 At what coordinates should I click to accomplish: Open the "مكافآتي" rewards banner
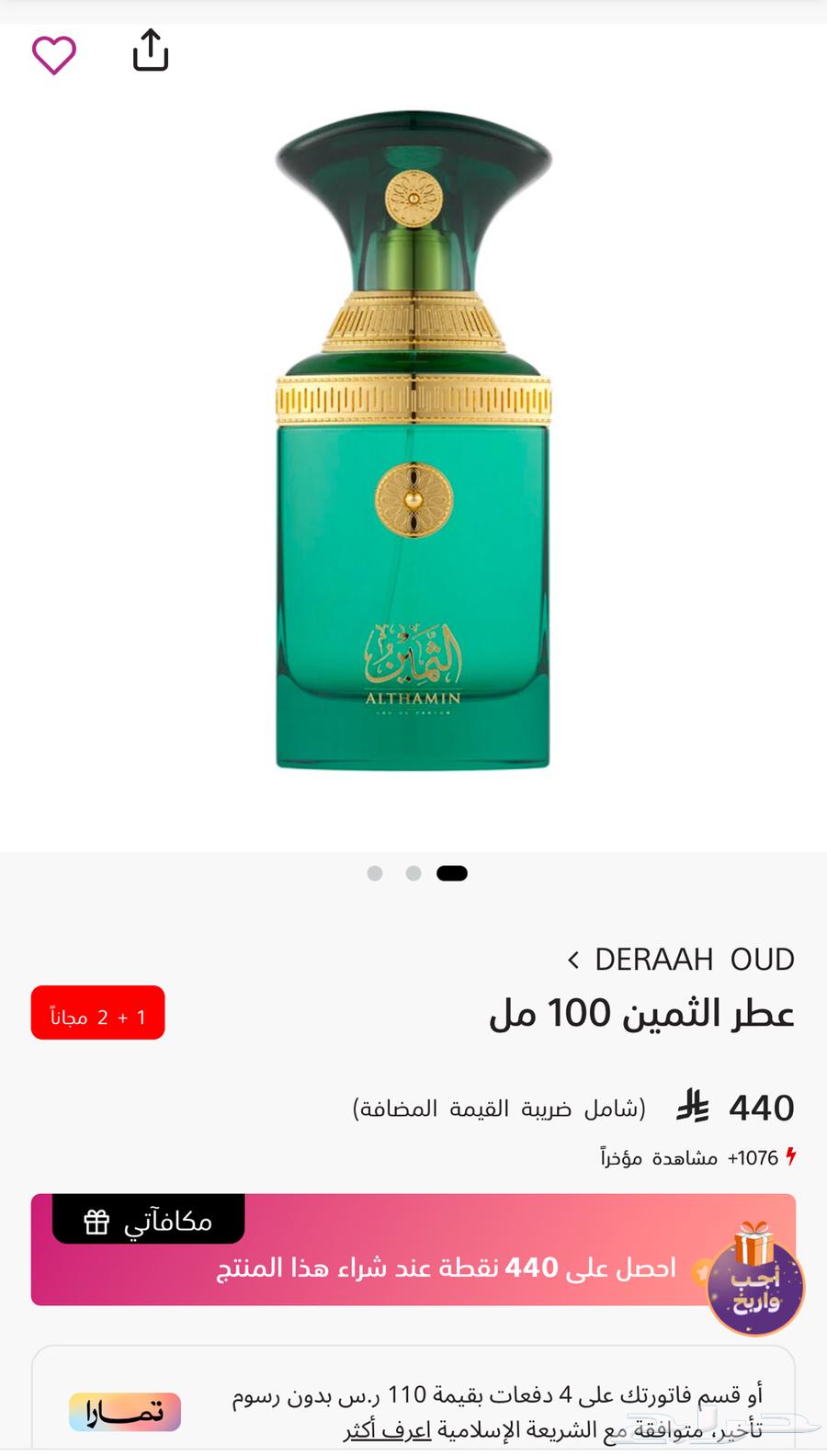pos(149,1221)
